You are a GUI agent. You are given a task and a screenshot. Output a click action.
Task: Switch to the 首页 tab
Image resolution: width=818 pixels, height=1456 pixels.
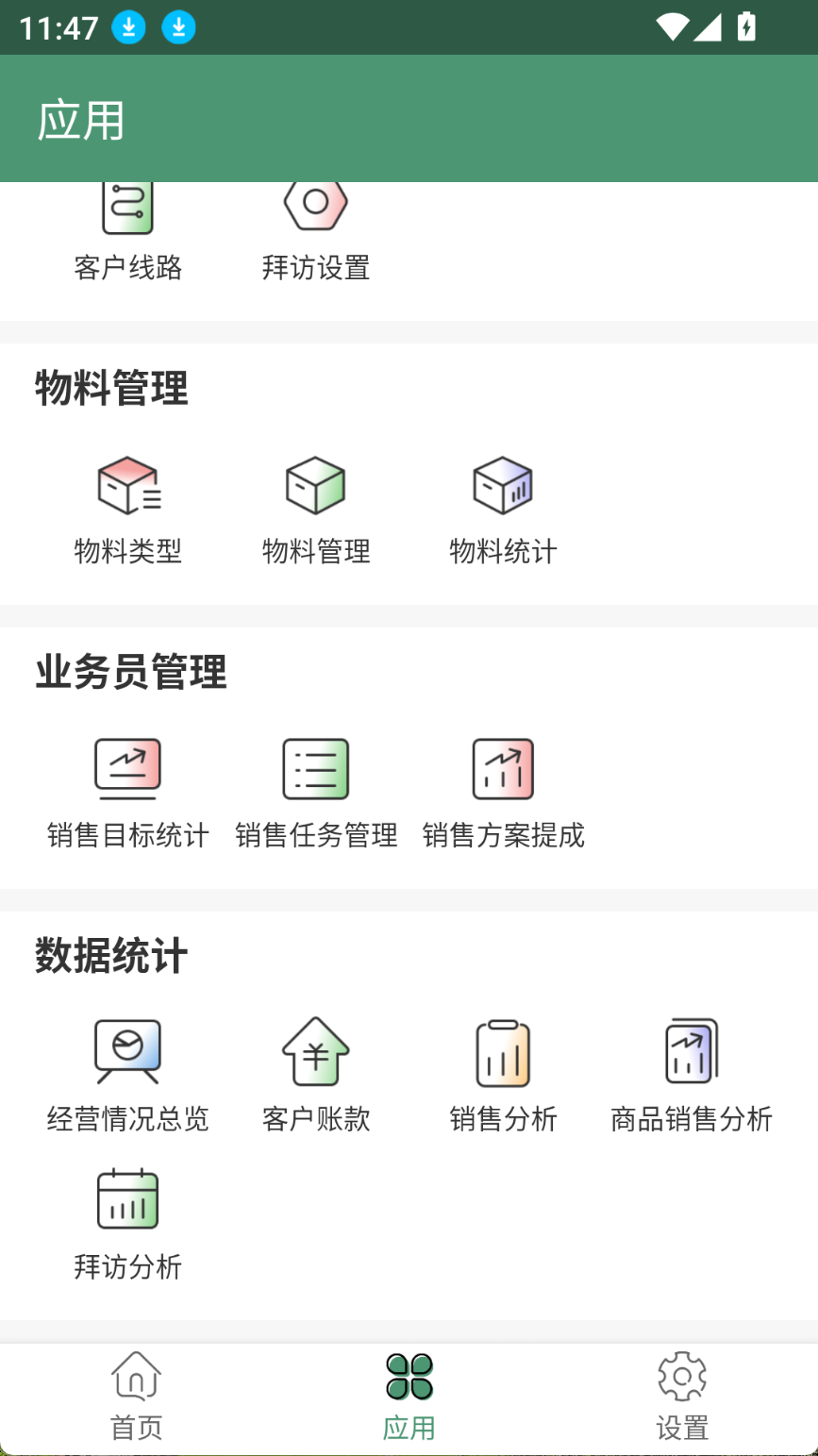(x=136, y=1397)
